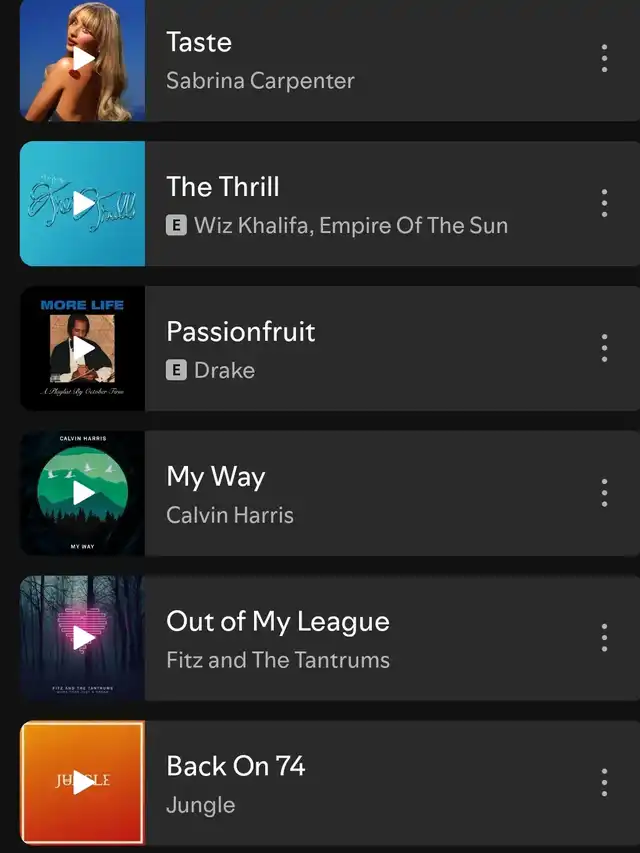The image size is (640, 853).
Task: Play The Thrill from its cover
Action: pyautogui.click(x=83, y=203)
